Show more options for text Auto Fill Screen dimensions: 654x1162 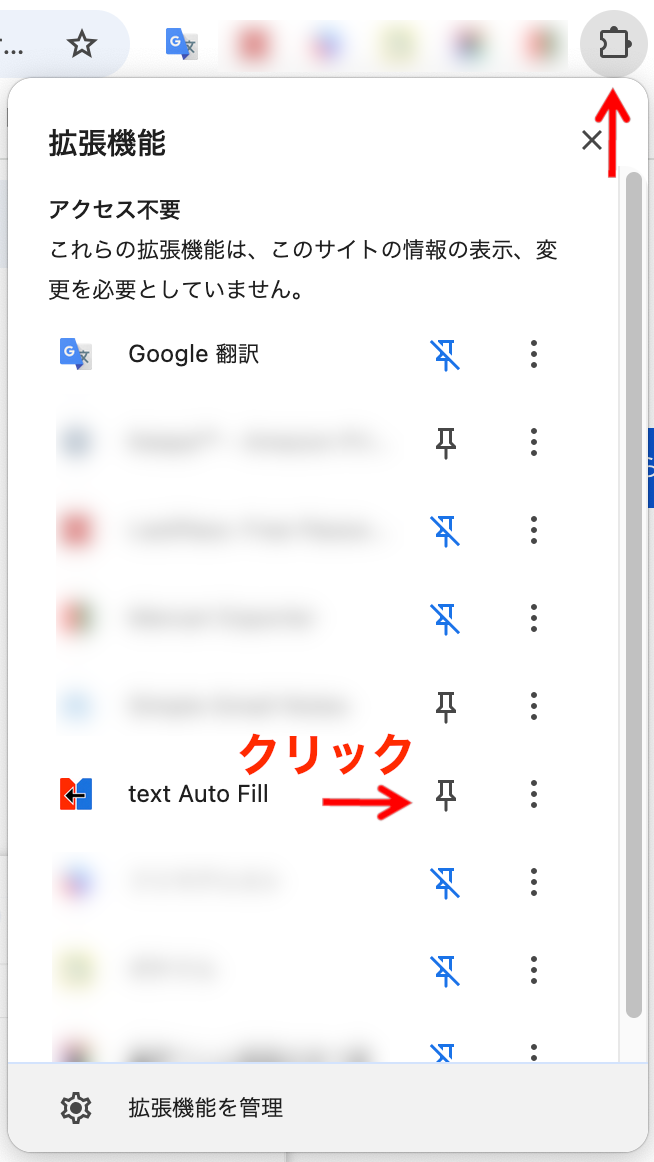(x=534, y=795)
